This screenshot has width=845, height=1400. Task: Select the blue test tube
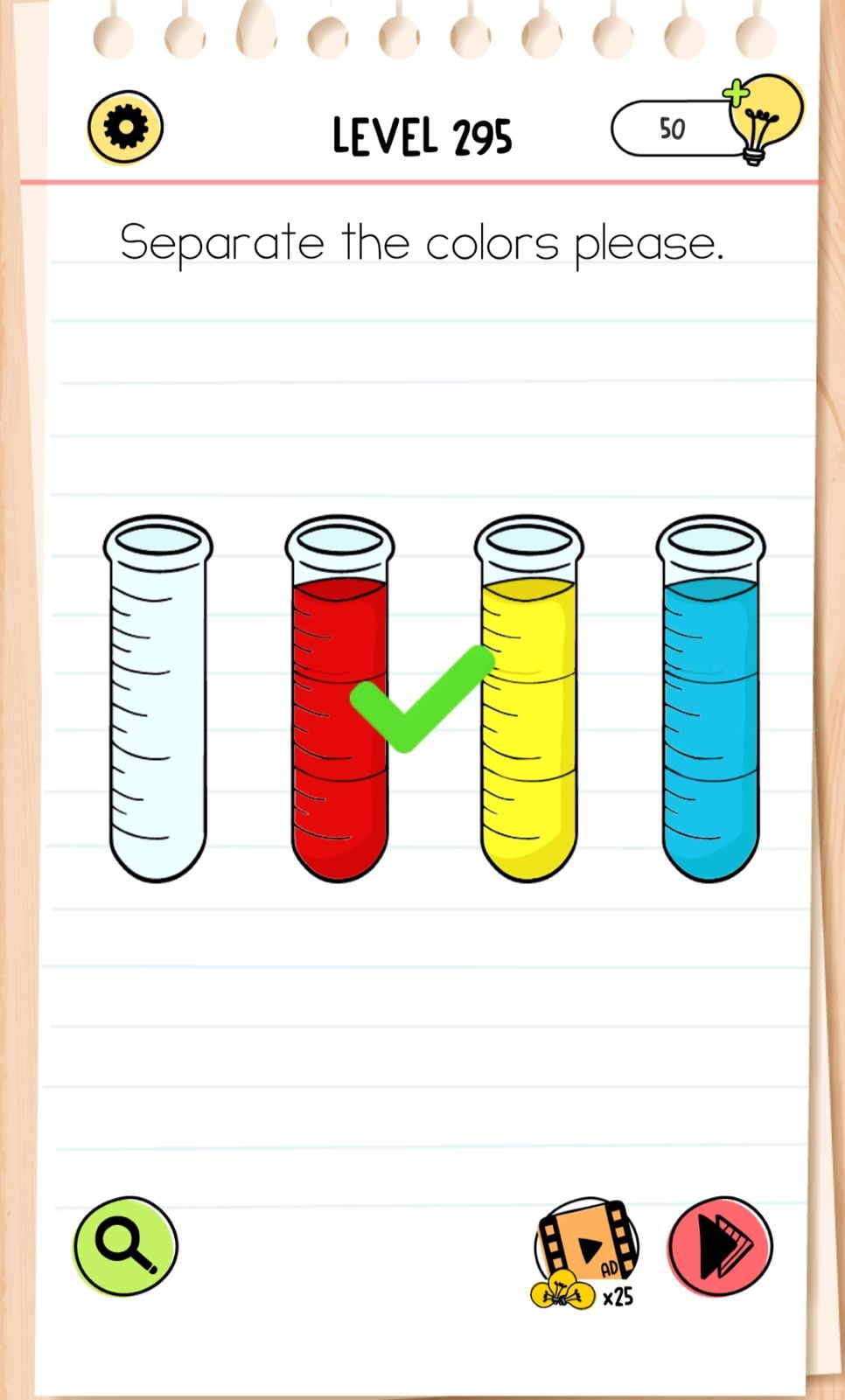(x=710, y=700)
